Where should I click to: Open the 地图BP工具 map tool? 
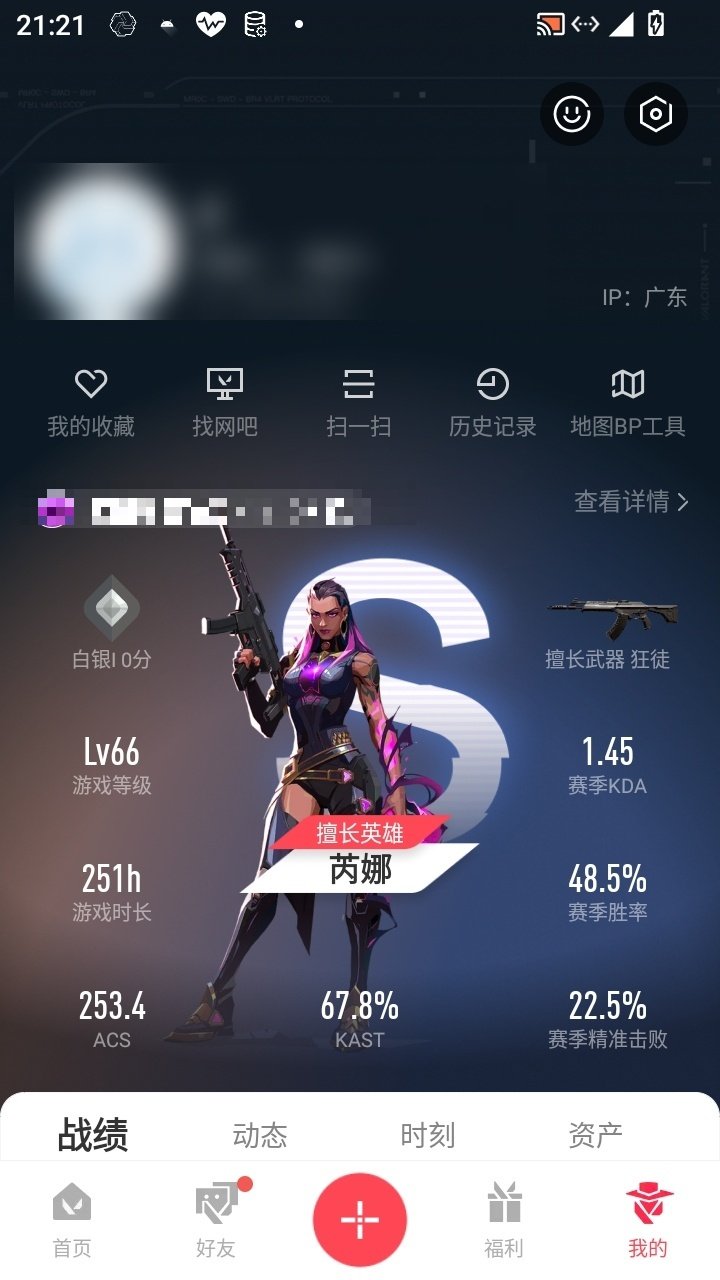628,398
